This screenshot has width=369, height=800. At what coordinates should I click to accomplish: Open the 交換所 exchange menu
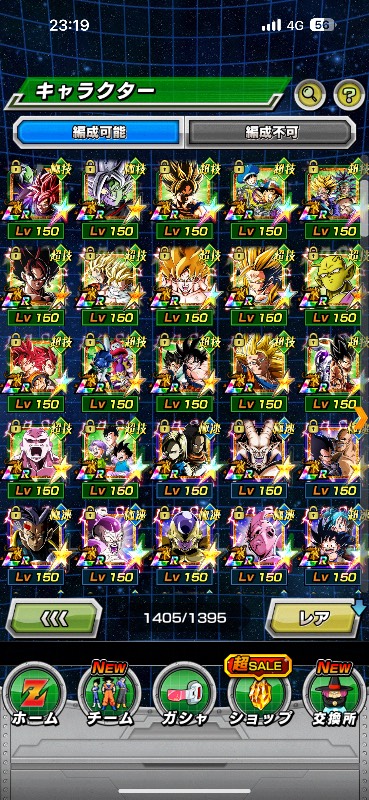tap(335, 697)
